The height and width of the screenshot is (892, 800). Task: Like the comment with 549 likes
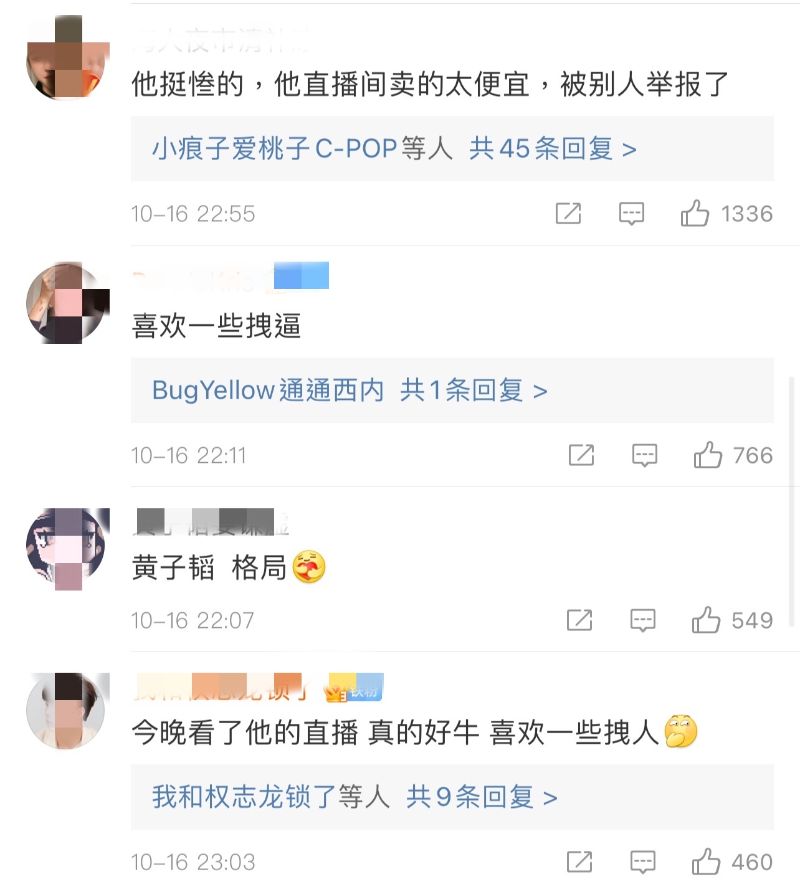(x=706, y=620)
